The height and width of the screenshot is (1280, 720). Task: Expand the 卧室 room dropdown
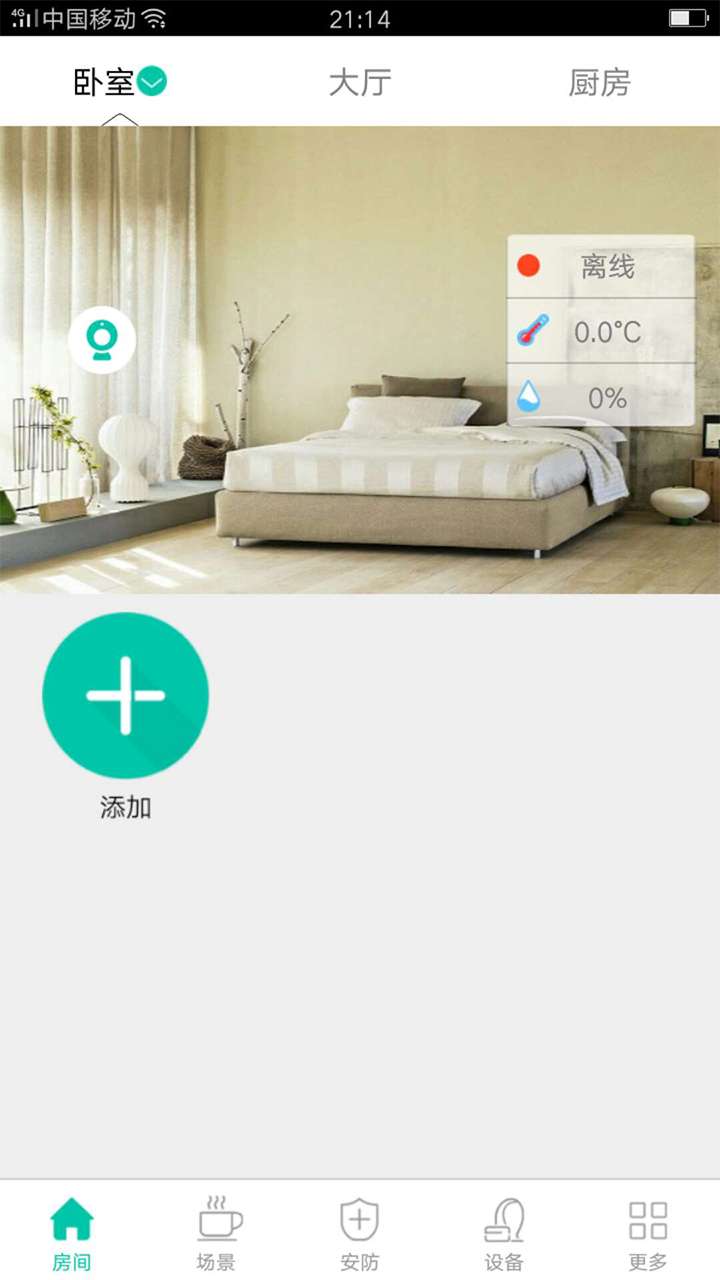pyautogui.click(x=152, y=82)
